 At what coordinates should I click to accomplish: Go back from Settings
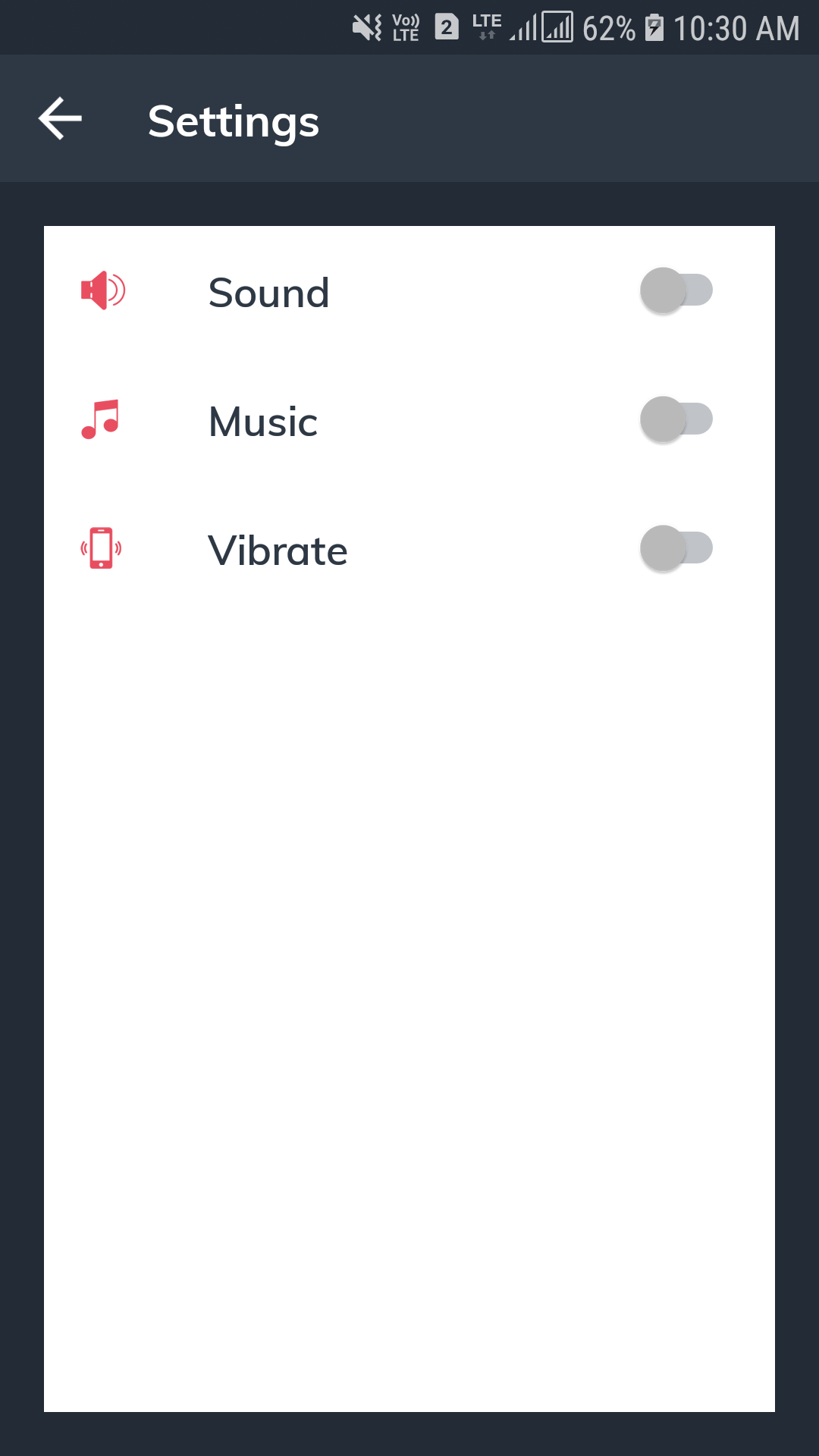[60, 119]
